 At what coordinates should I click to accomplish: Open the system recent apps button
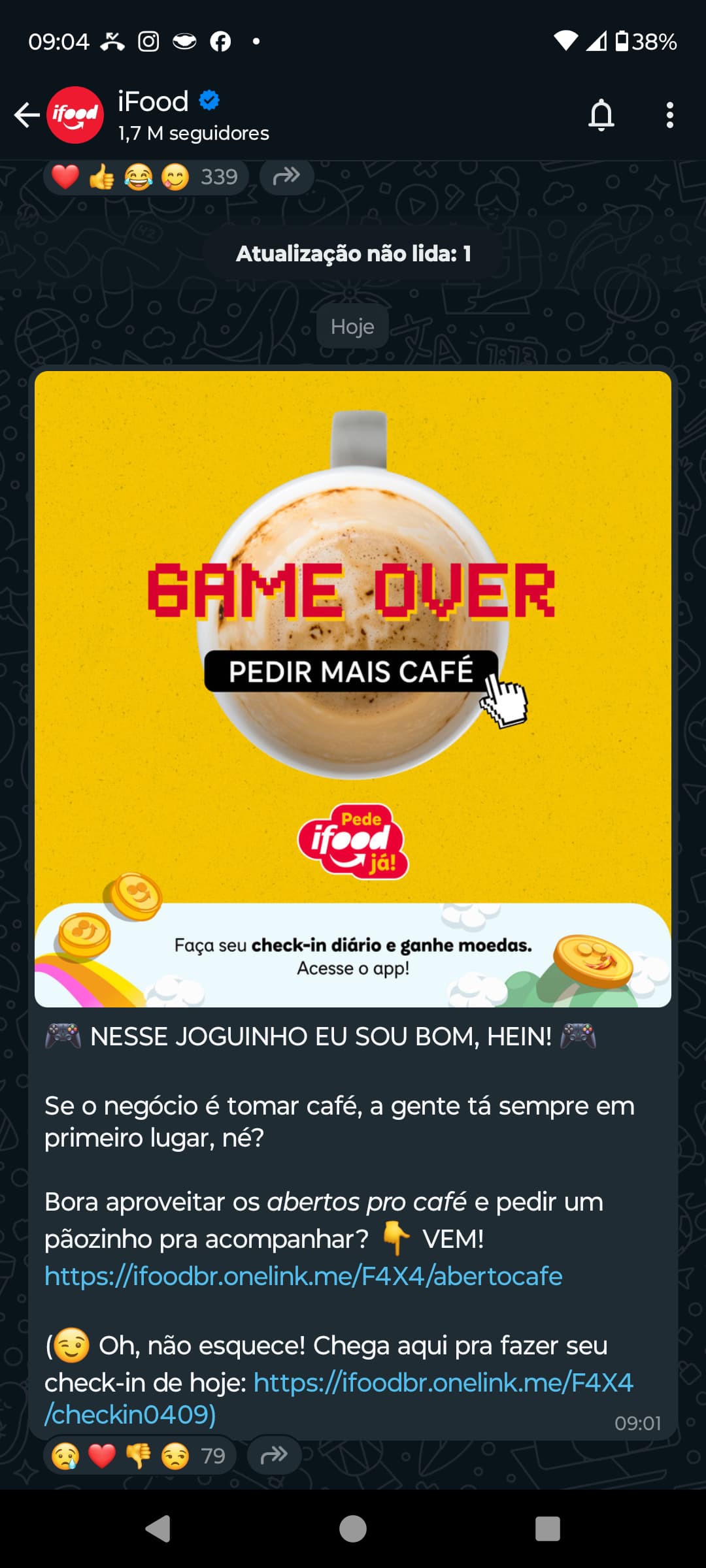pos(547,1529)
